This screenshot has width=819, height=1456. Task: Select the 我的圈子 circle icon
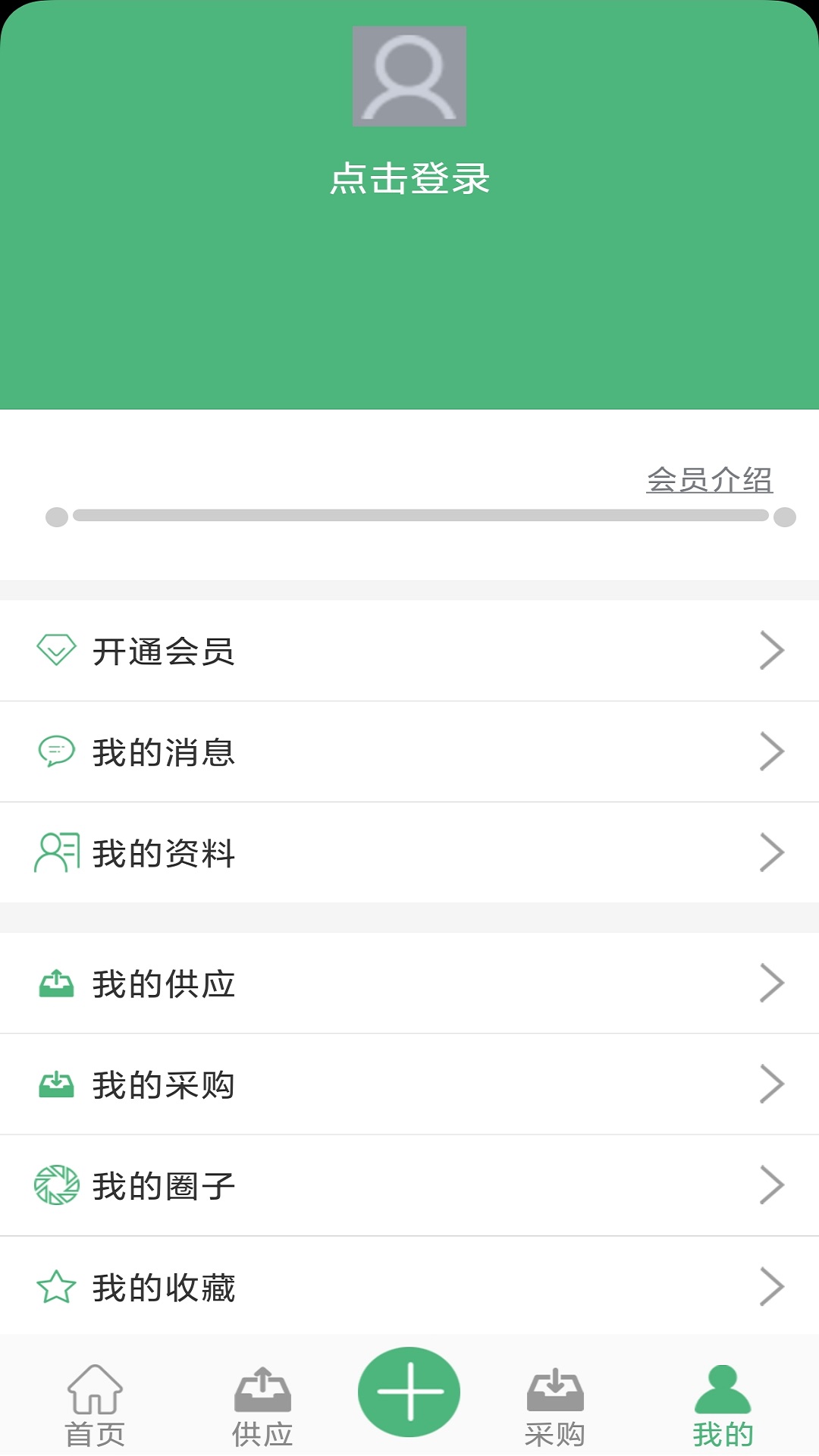tap(57, 1185)
